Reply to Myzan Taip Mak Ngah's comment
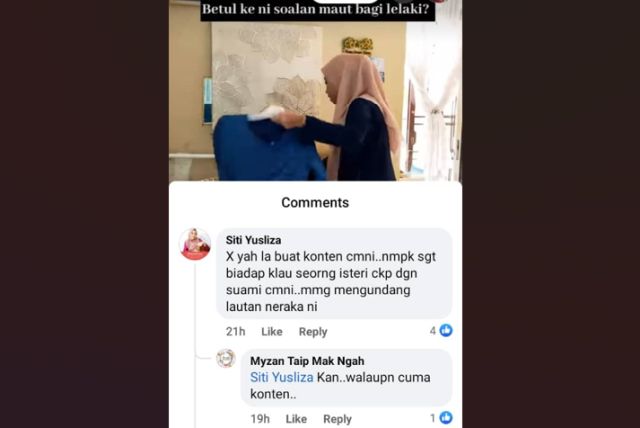 click(x=337, y=419)
